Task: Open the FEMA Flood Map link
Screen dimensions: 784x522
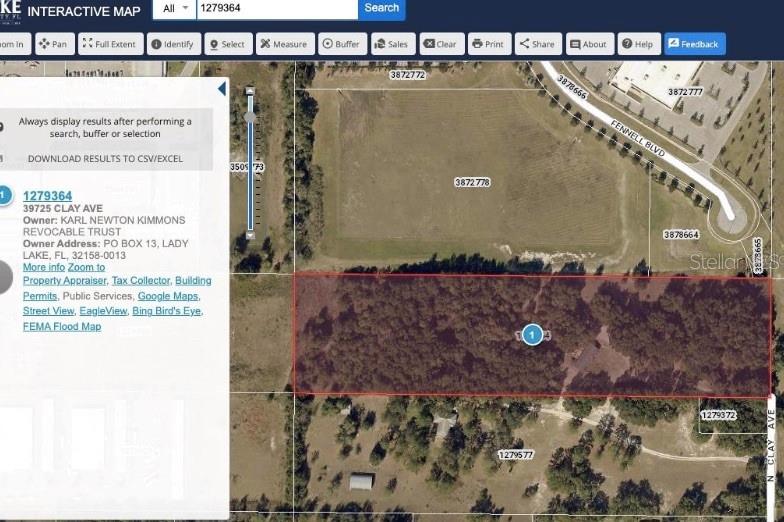Action: [62, 326]
